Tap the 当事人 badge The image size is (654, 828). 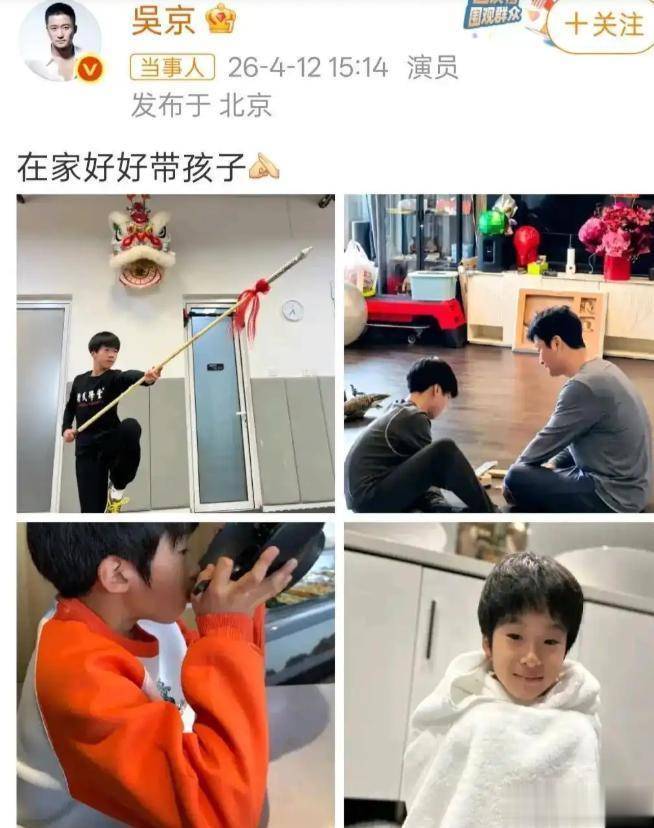click(x=172, y=67)
